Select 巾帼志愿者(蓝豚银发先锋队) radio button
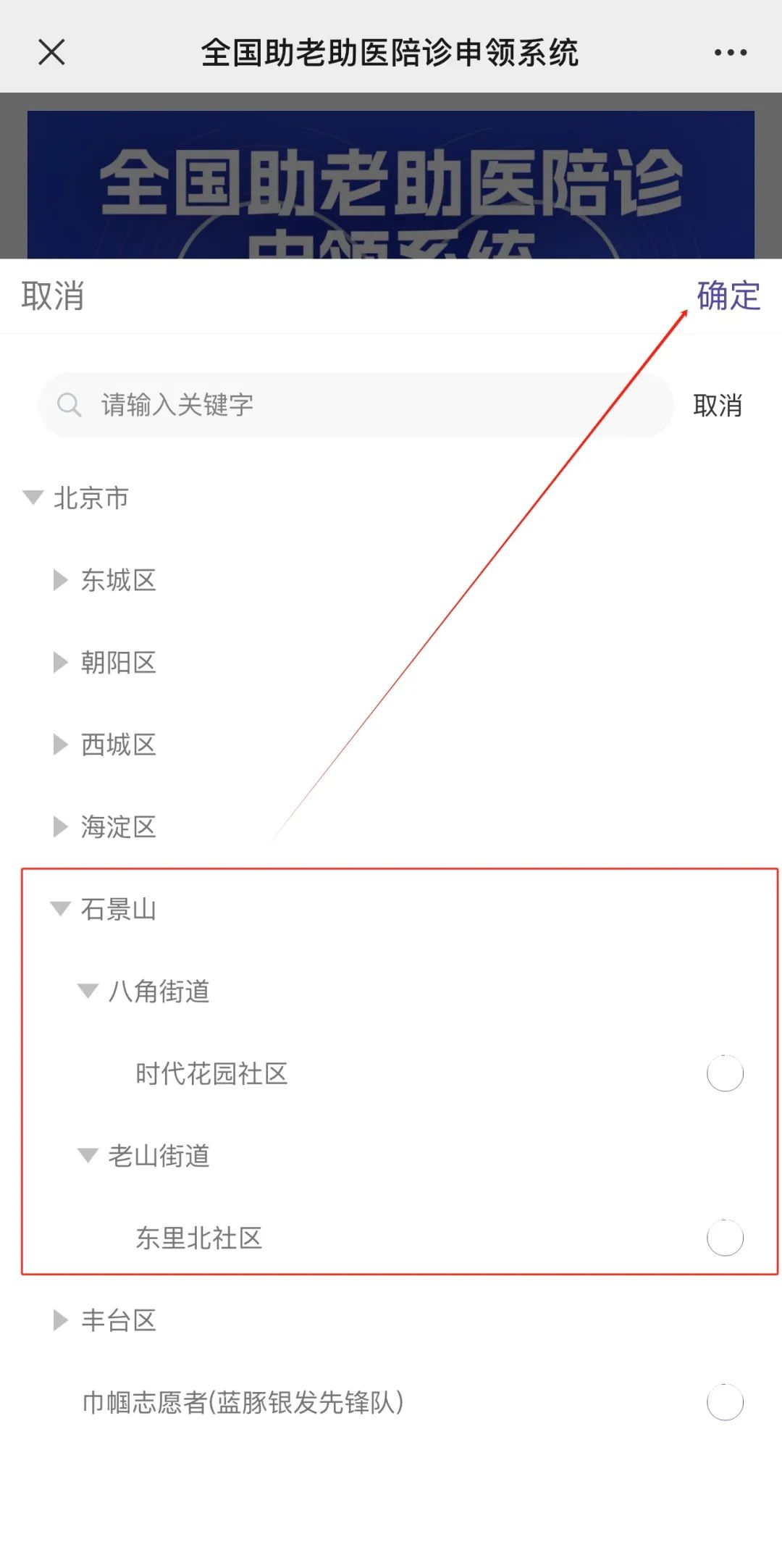Screen dimensions: 782x1568 click(725, 1402)
